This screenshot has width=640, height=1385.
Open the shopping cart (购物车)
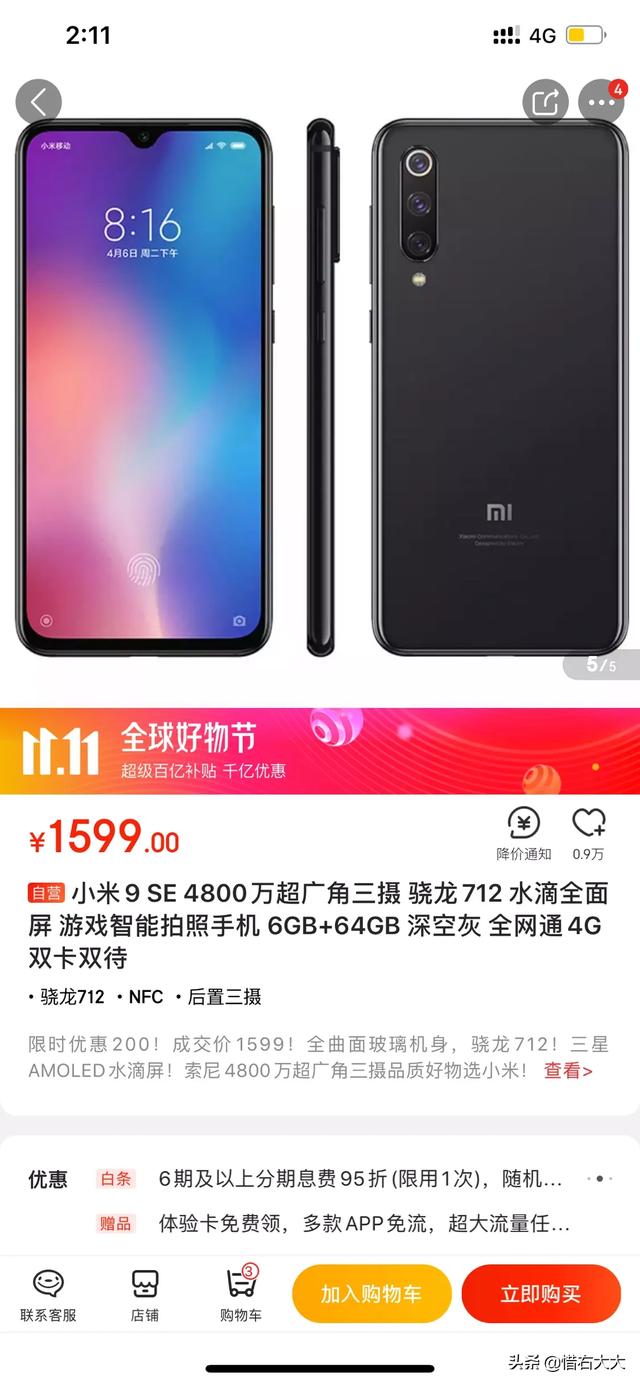coord(241,1294)
